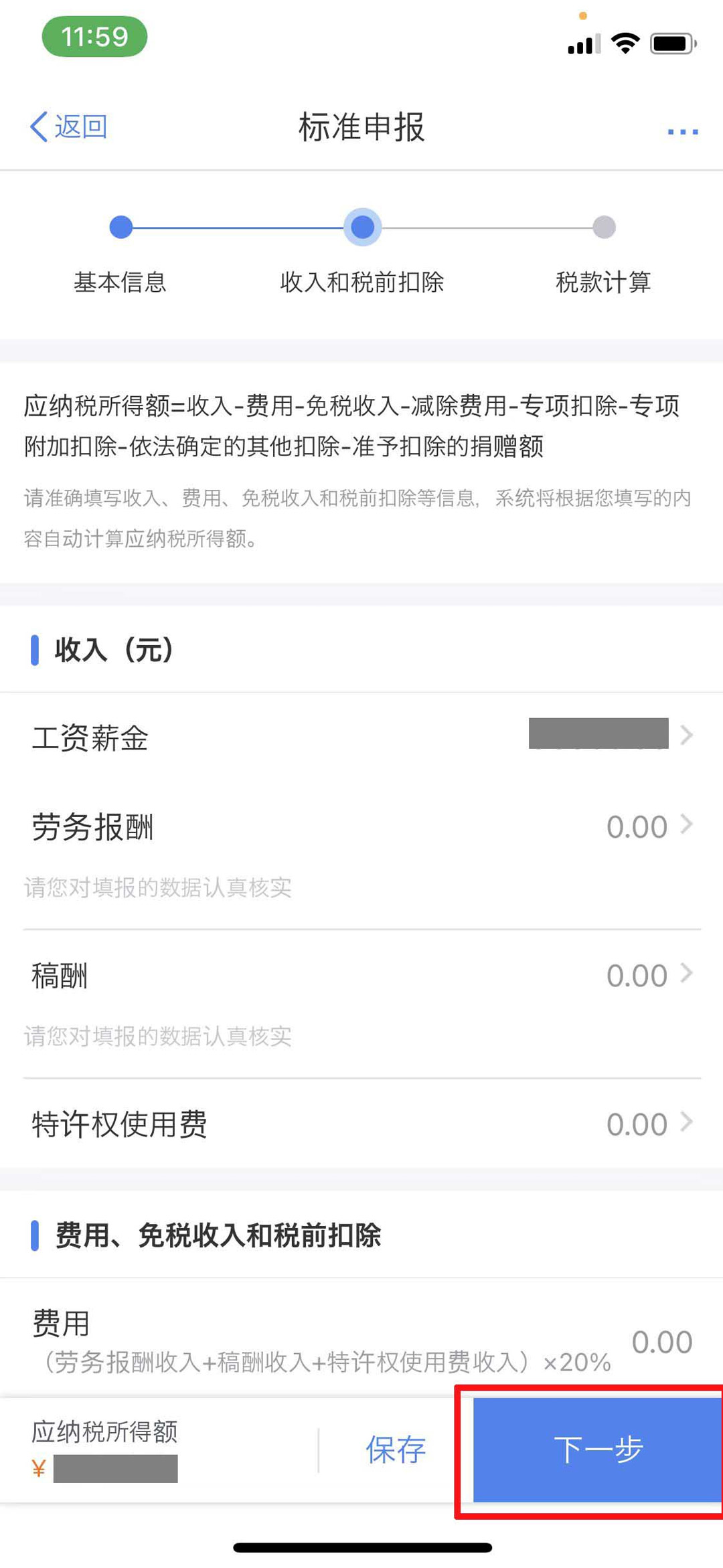Tap 返回 to go back
The height and width of the screenshot is (1568, 723).
69,126
